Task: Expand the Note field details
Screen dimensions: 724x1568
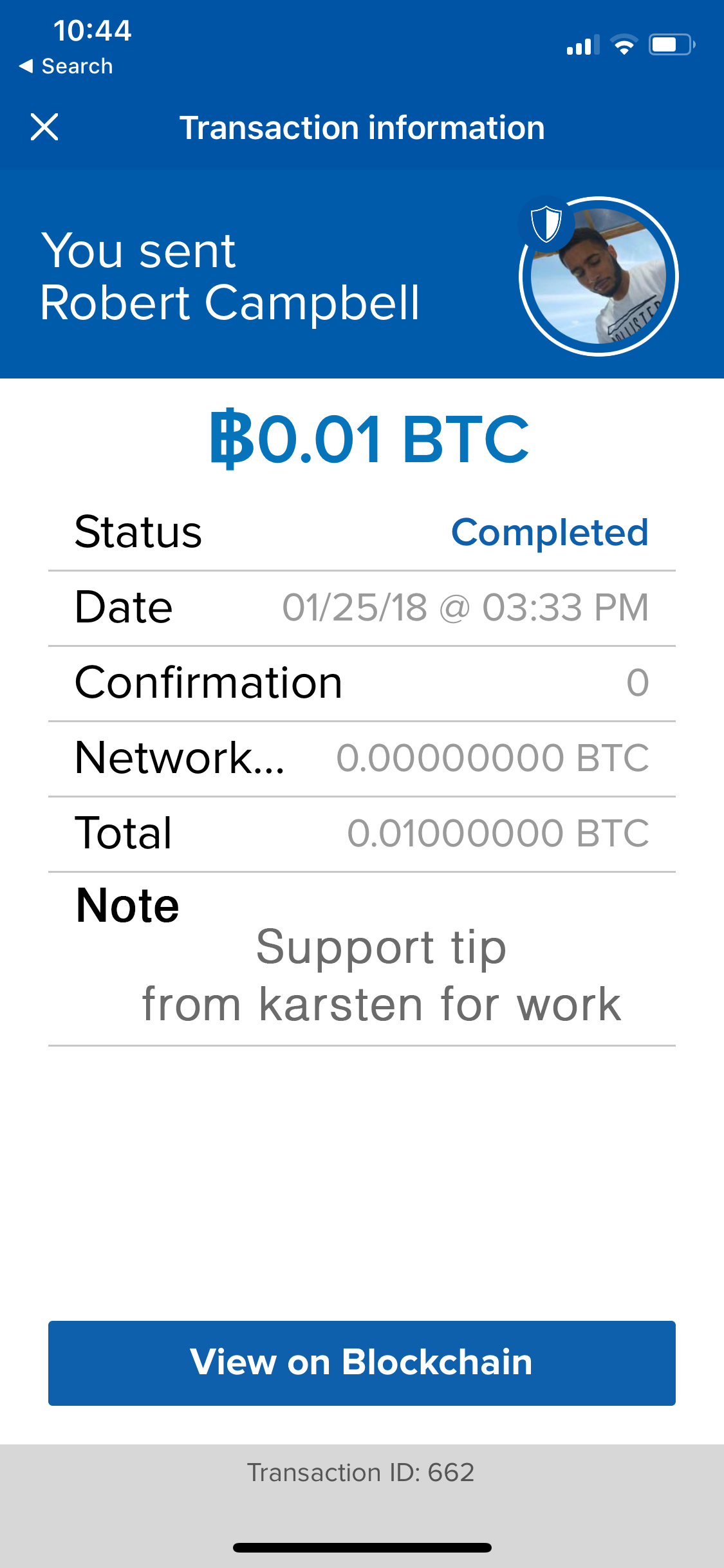Action: (x=127, y=904)
